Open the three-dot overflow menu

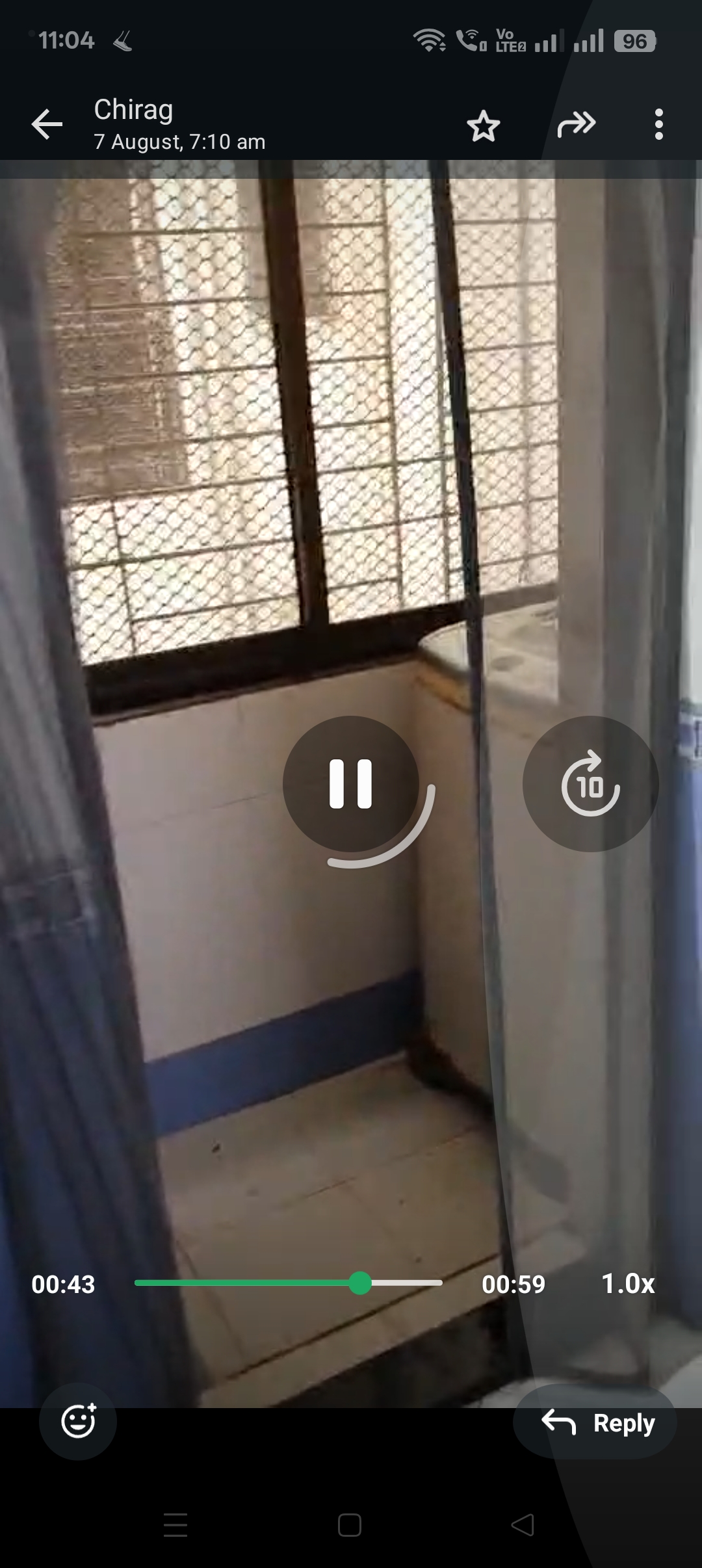(658, 124)
